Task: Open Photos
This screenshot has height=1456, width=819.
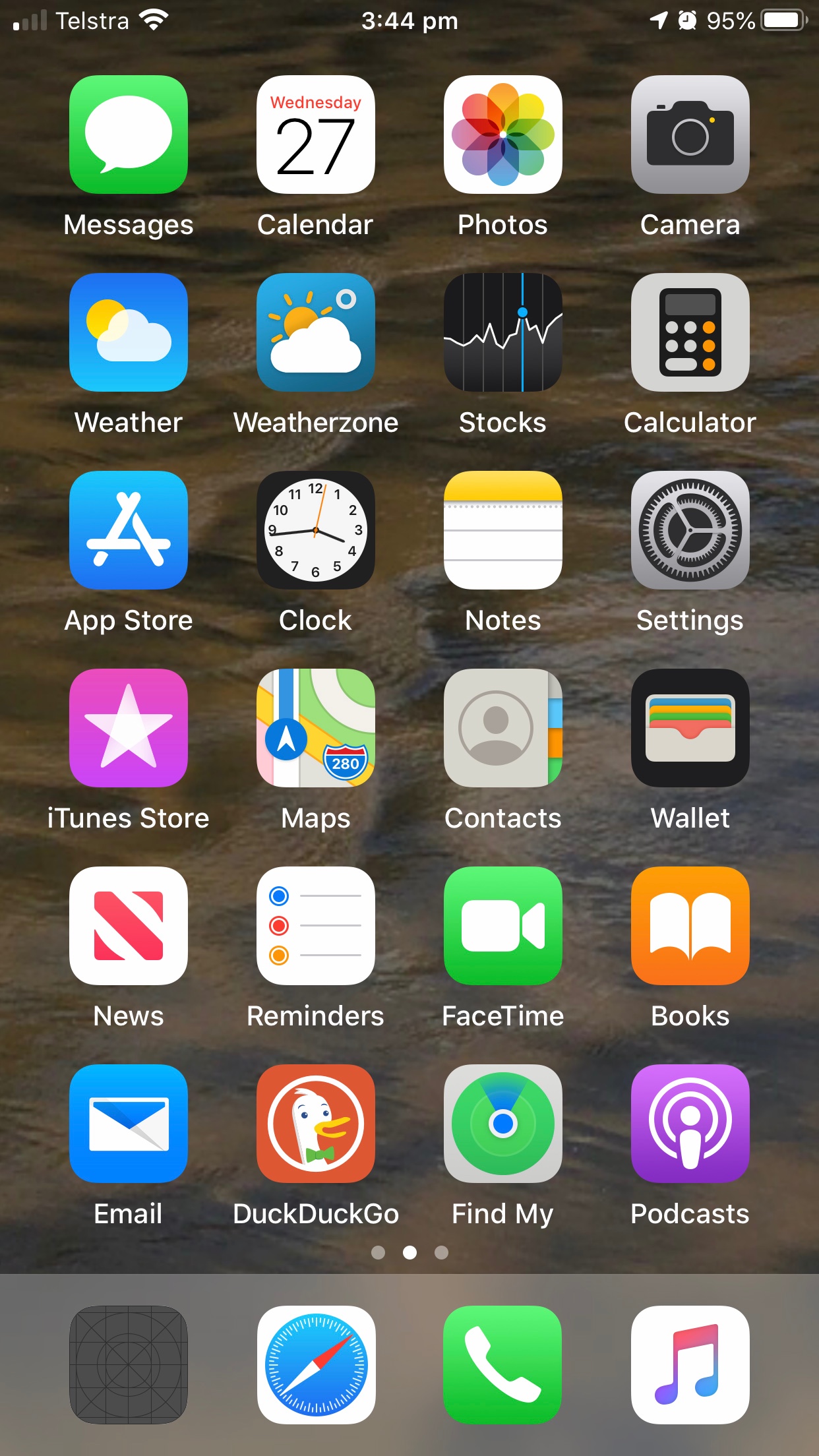Action: 502,135
